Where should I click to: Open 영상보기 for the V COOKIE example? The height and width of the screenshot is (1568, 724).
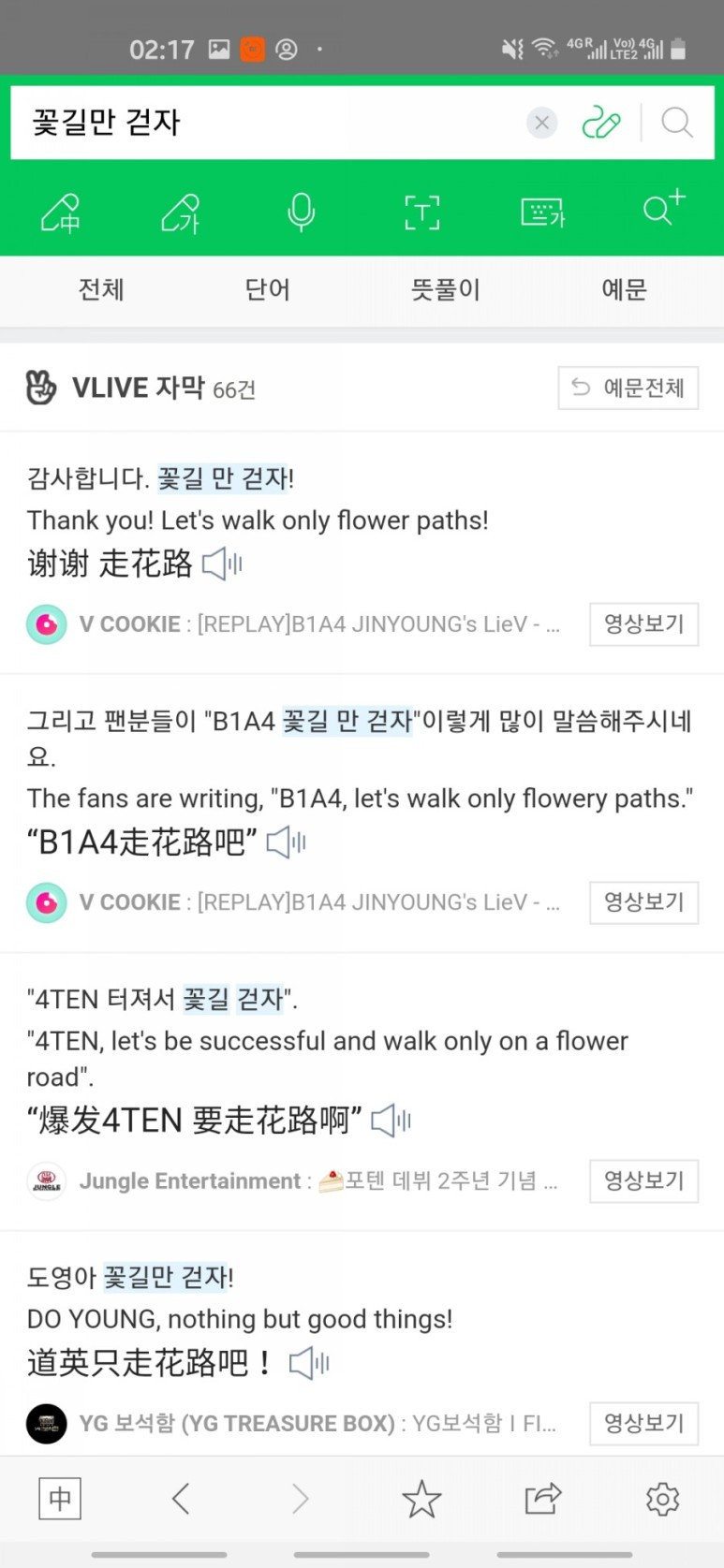(643, 623)
